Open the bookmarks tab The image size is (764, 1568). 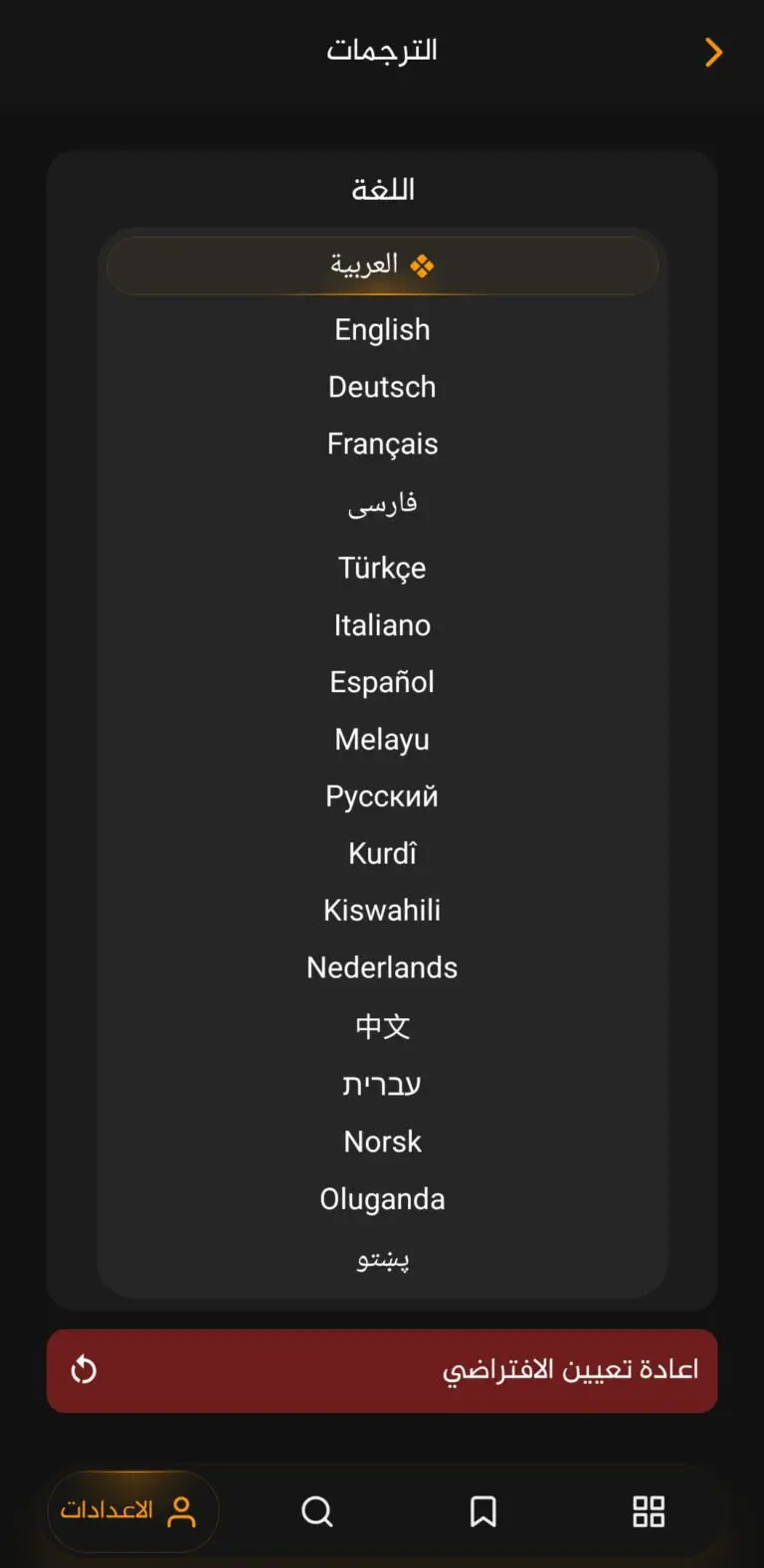point(483,1511)
